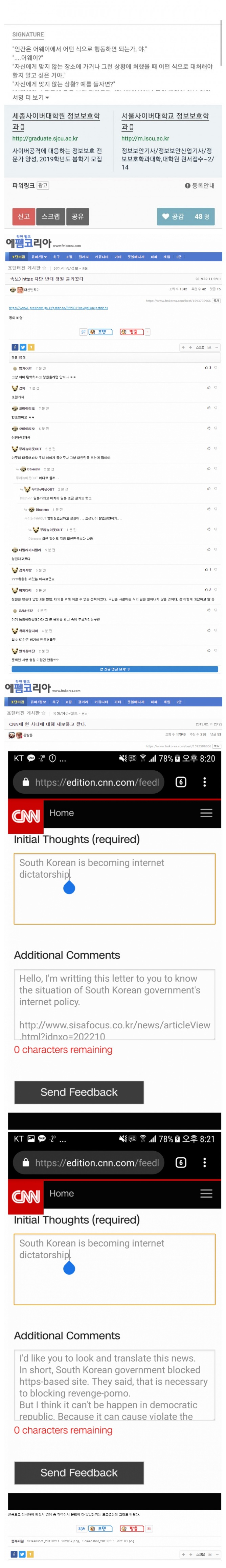
Task: Tap the 신고 report button
Action: (23, 216)
